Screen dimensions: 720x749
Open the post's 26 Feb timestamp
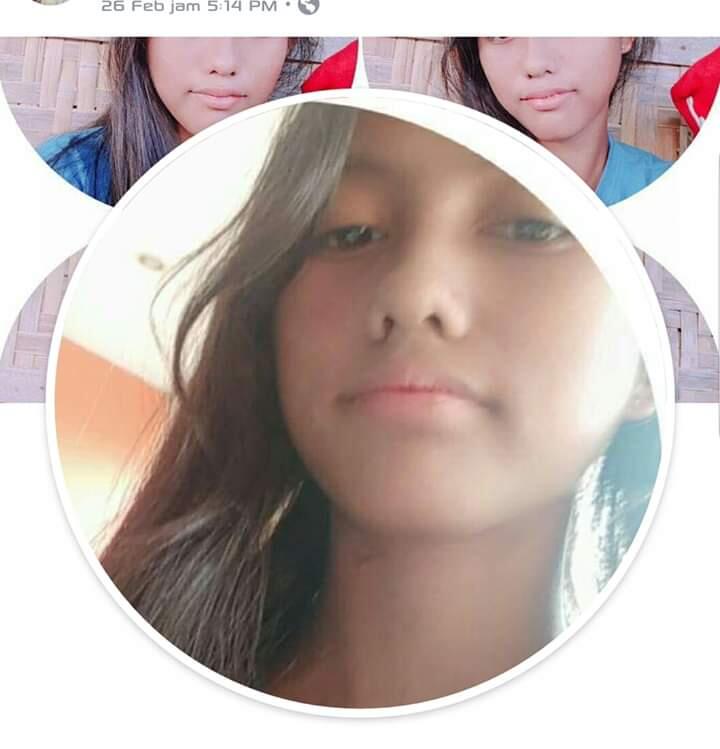tap(188, 6)
